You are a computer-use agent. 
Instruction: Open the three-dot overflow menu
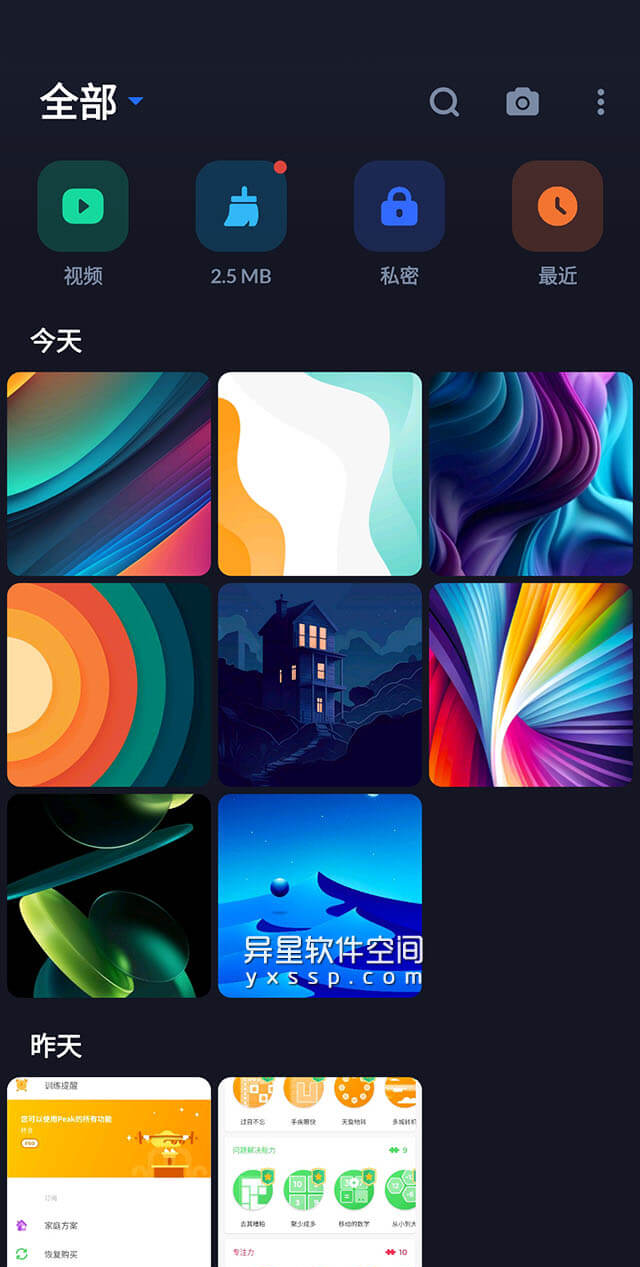[x=600, y=101]
